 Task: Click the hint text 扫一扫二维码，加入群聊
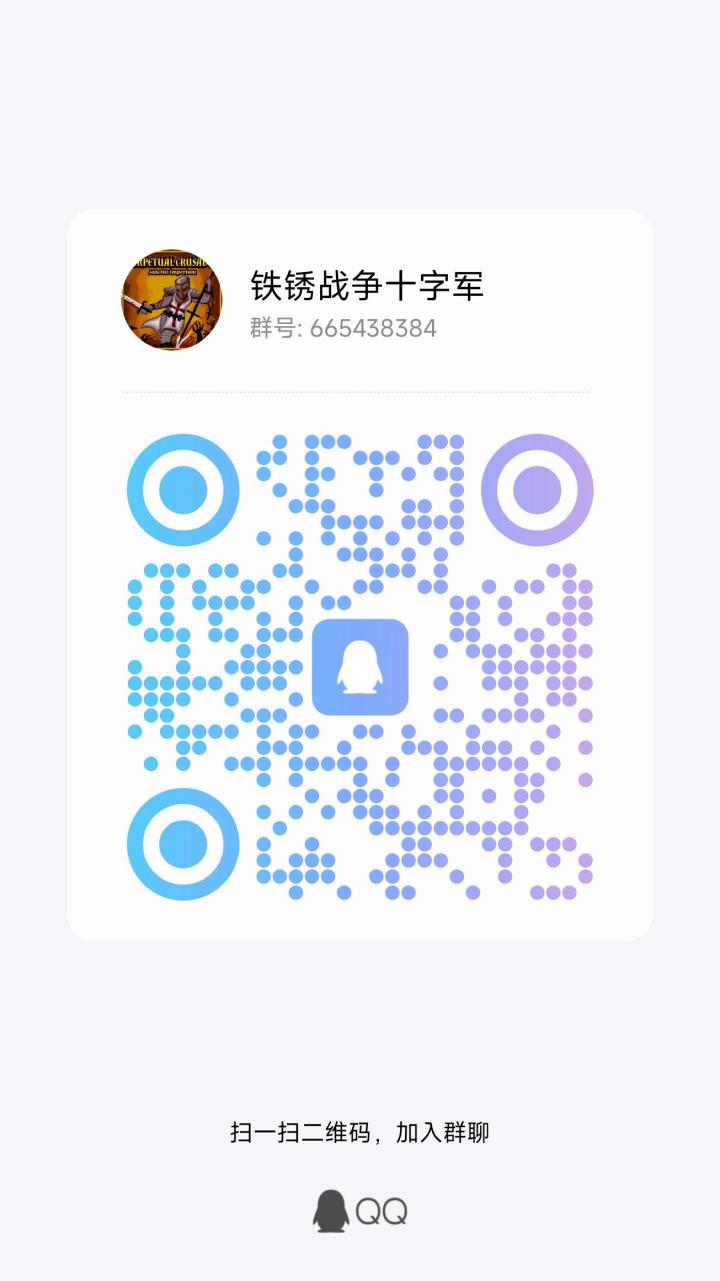(360, 1133)
